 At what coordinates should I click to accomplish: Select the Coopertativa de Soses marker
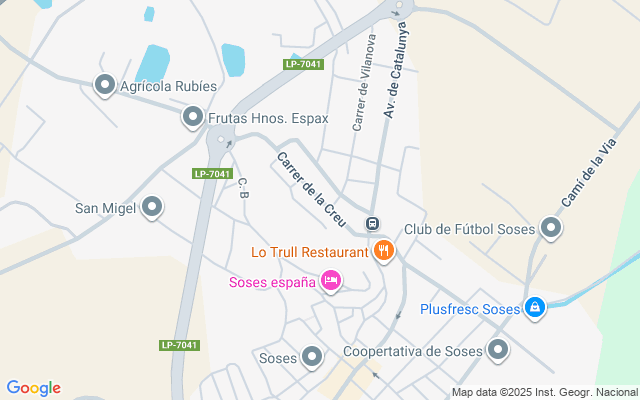(498, 351)
